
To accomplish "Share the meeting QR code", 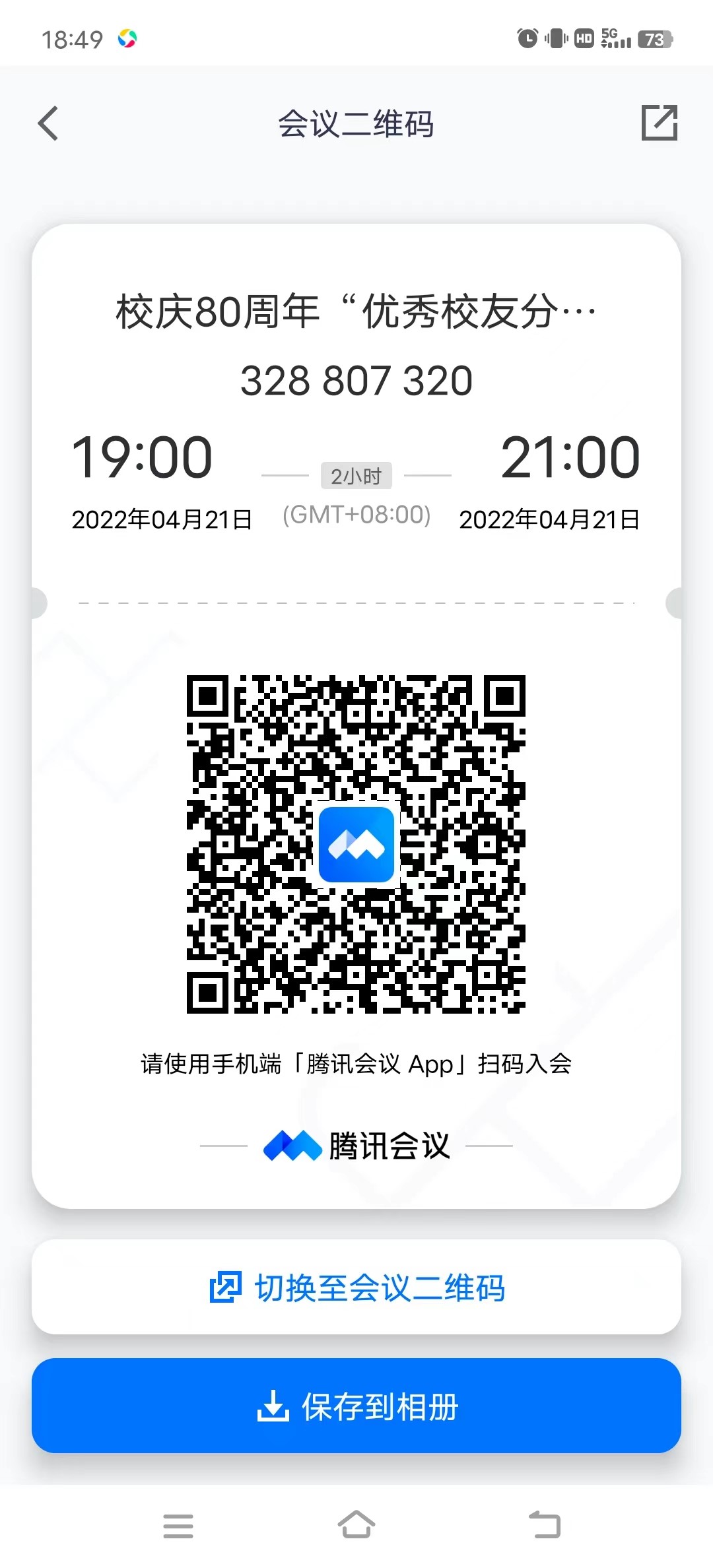I will 660,123.
